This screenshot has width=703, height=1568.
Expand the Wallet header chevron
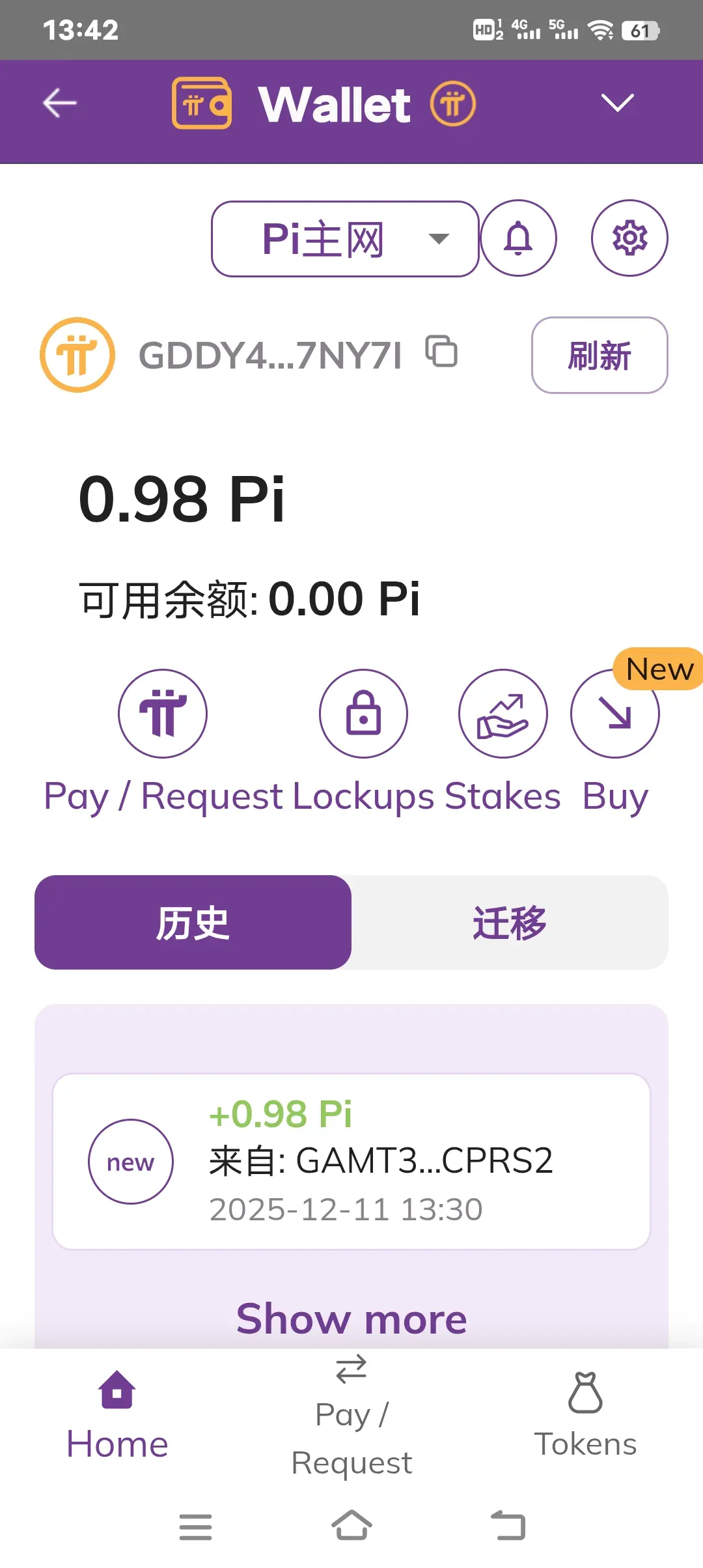click(617, 103)
